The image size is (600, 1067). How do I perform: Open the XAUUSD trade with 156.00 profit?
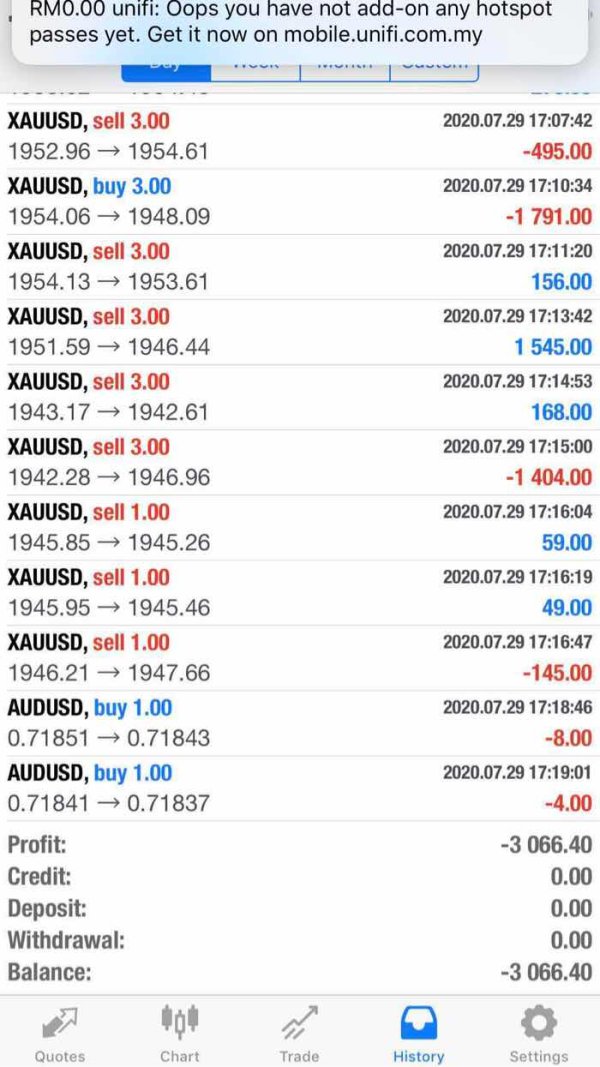300,267
